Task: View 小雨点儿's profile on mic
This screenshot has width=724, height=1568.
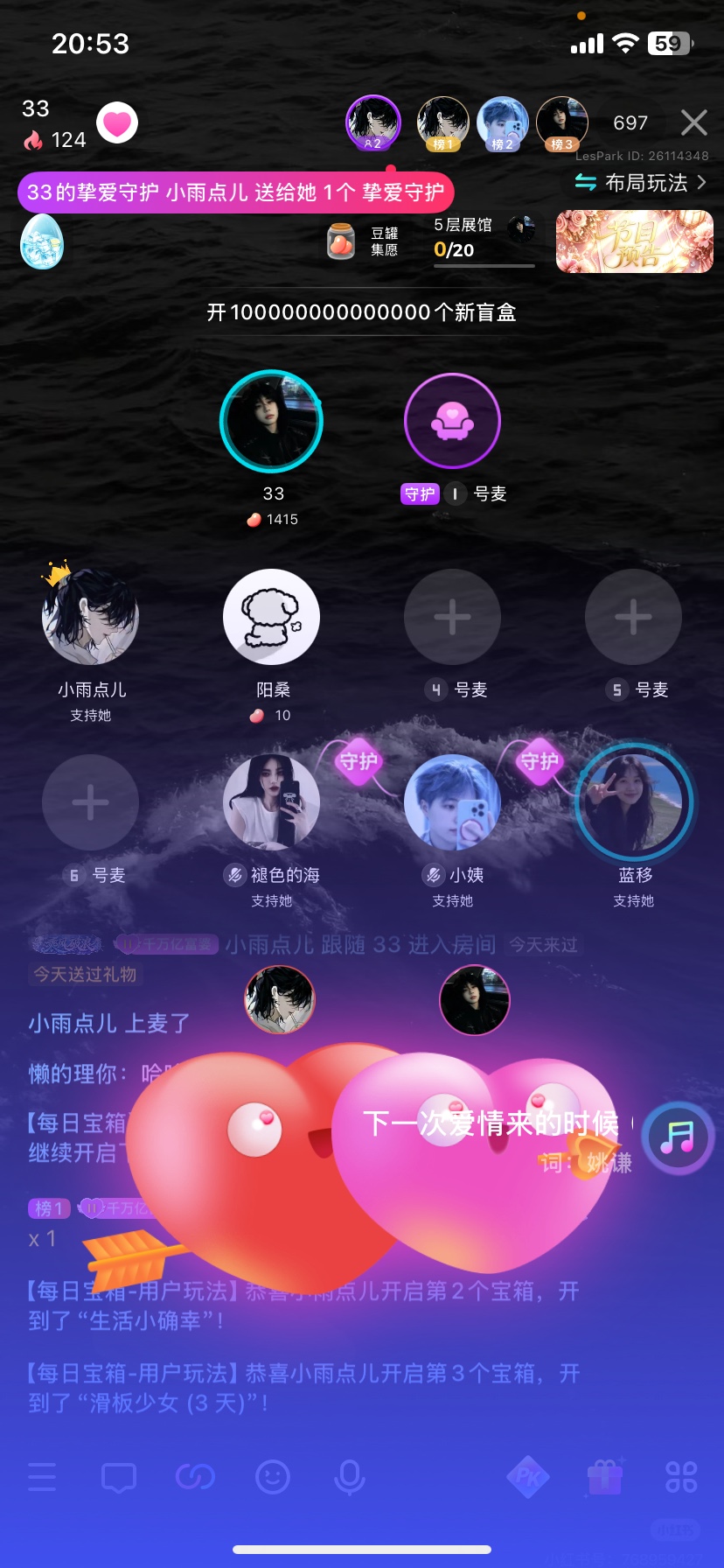Action: pos(91,618)
